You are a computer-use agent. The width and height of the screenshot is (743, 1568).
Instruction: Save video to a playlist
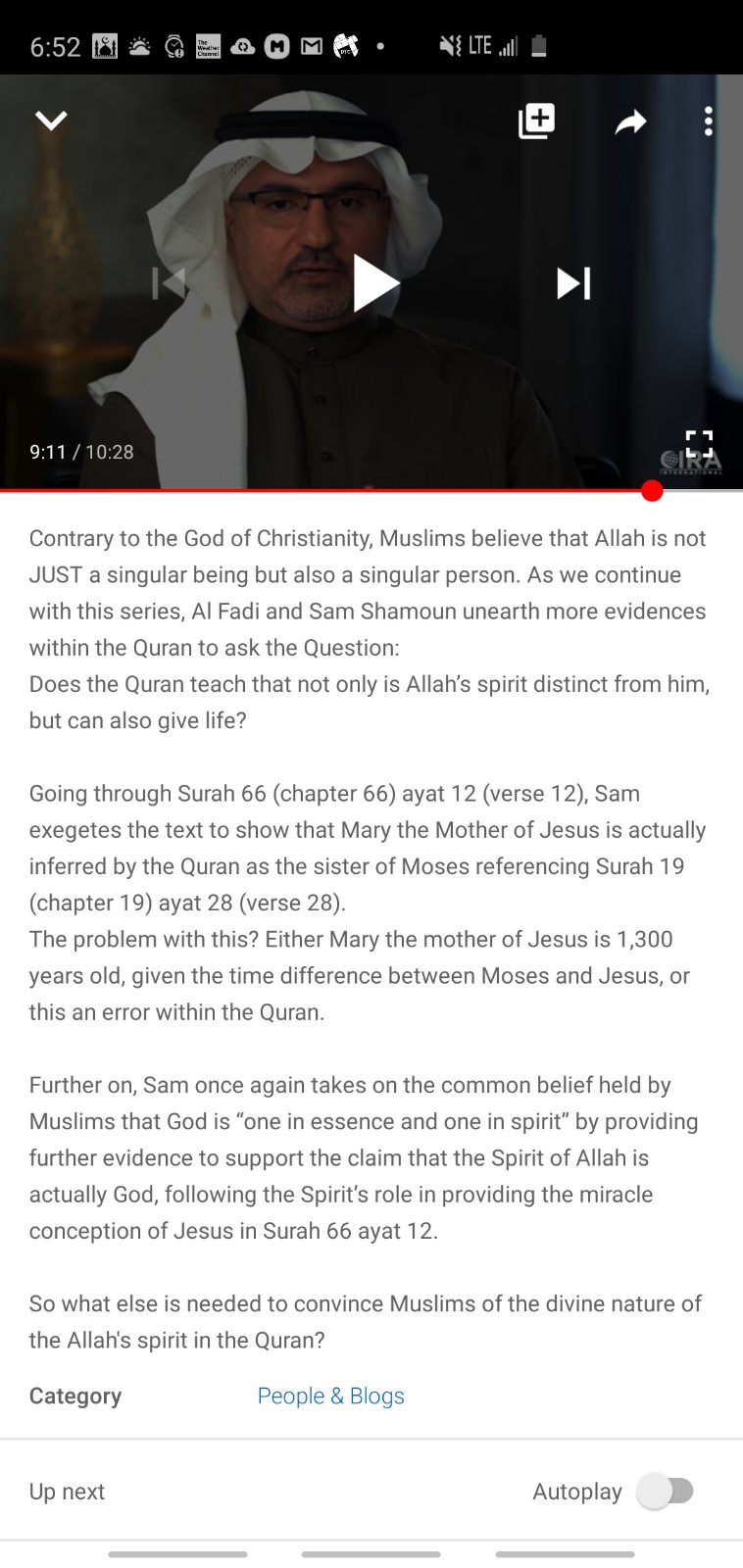(536, 122)
